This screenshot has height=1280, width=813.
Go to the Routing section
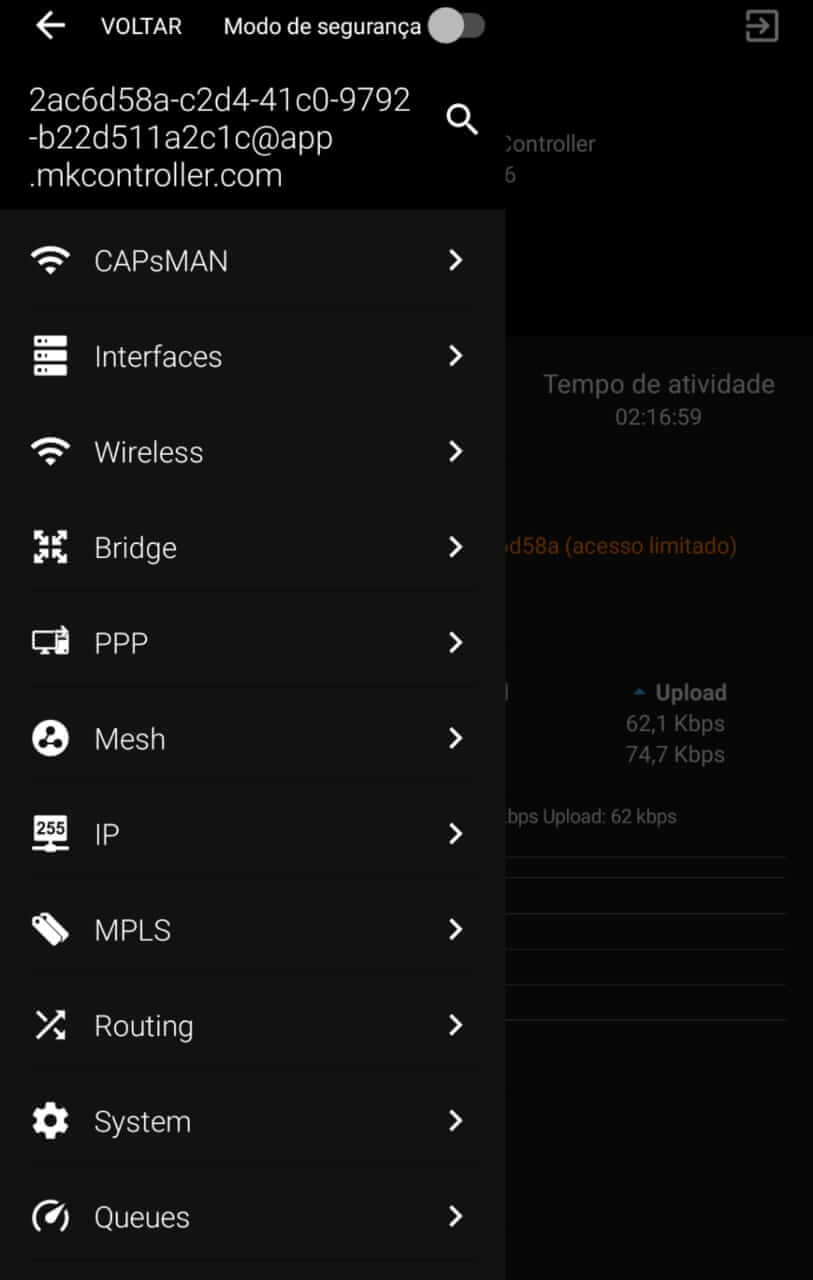coord(250,1026)
